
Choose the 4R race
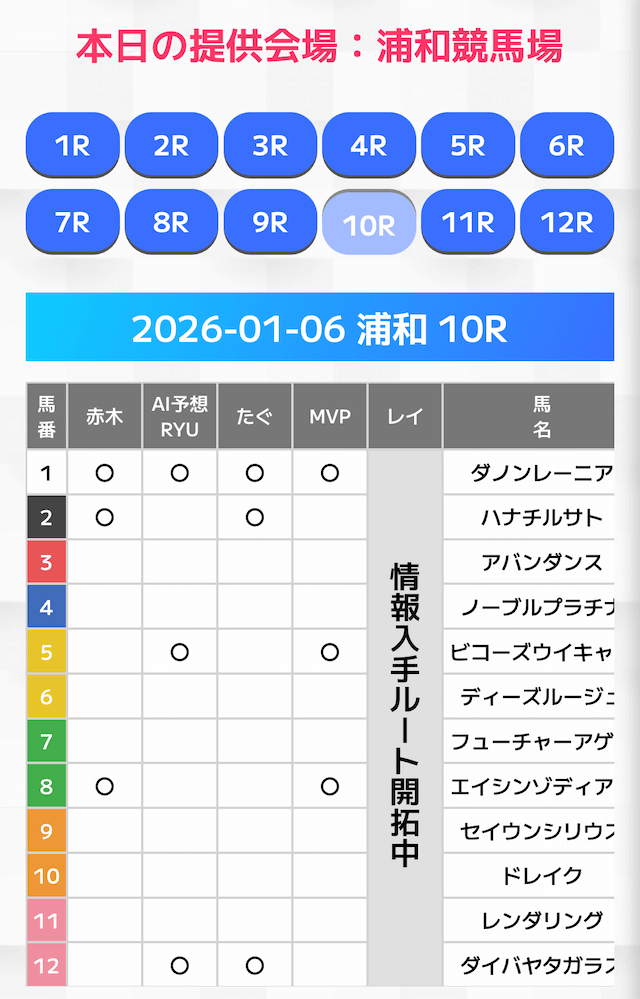[369, 146]
